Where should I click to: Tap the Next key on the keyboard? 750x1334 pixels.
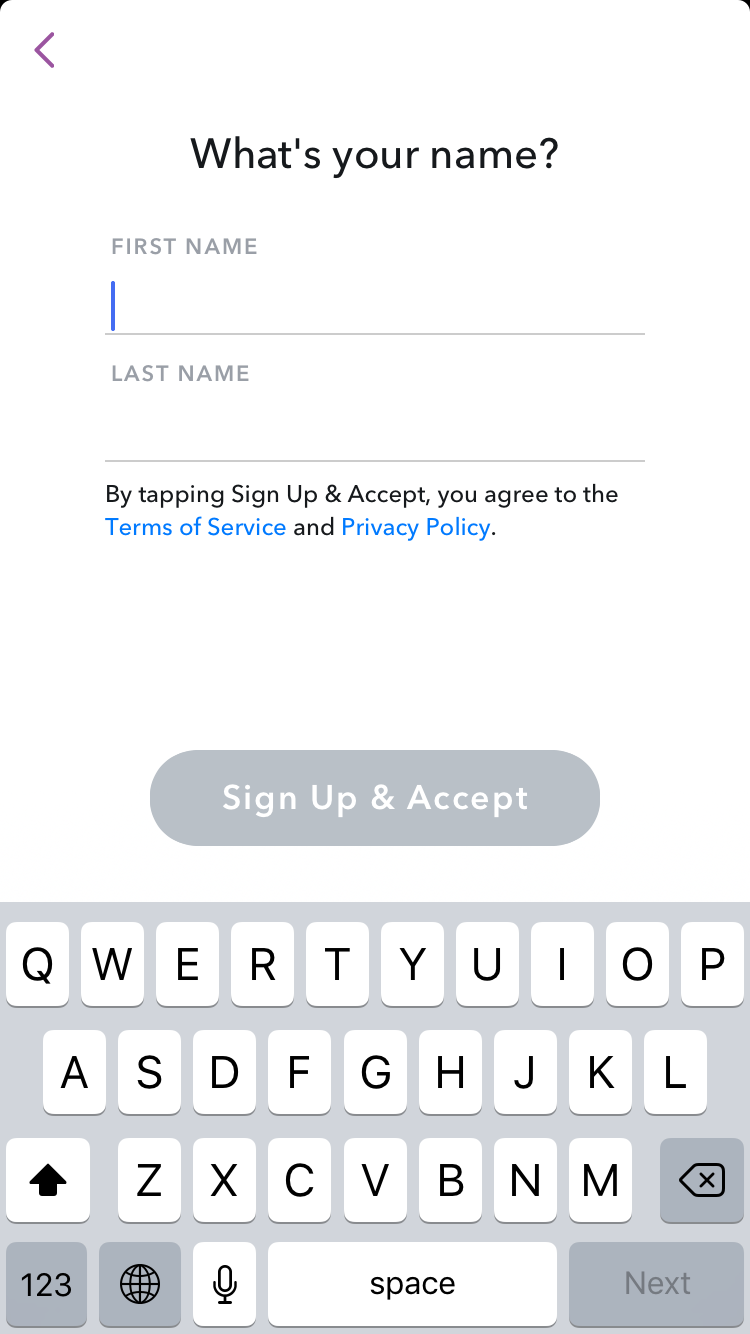[656, 1283]
